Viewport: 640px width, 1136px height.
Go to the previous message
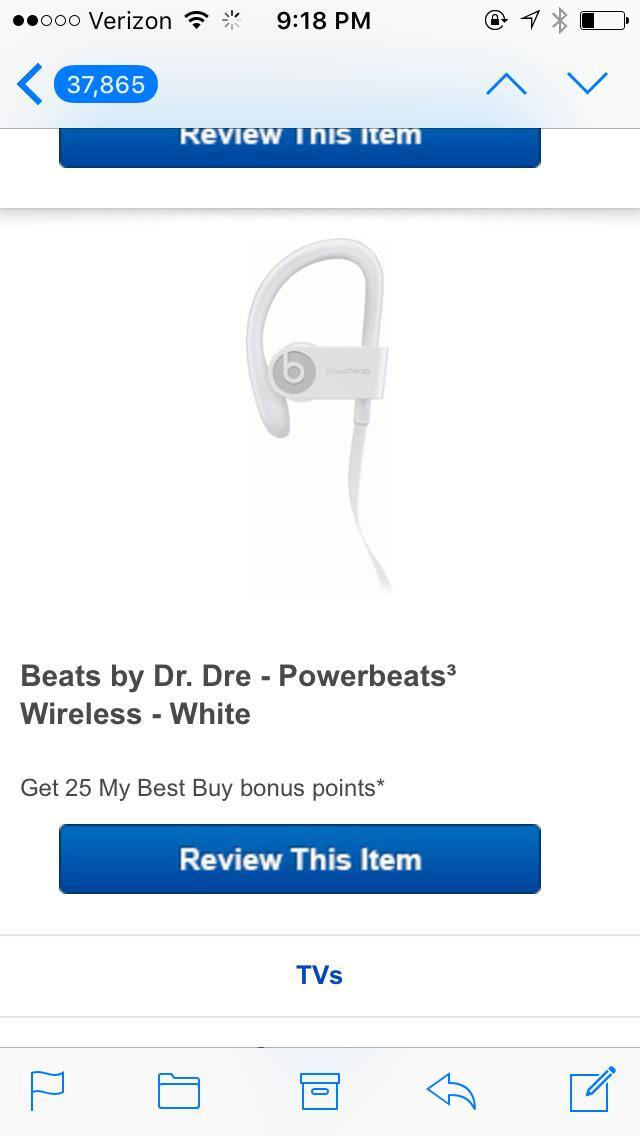[506, 85]
